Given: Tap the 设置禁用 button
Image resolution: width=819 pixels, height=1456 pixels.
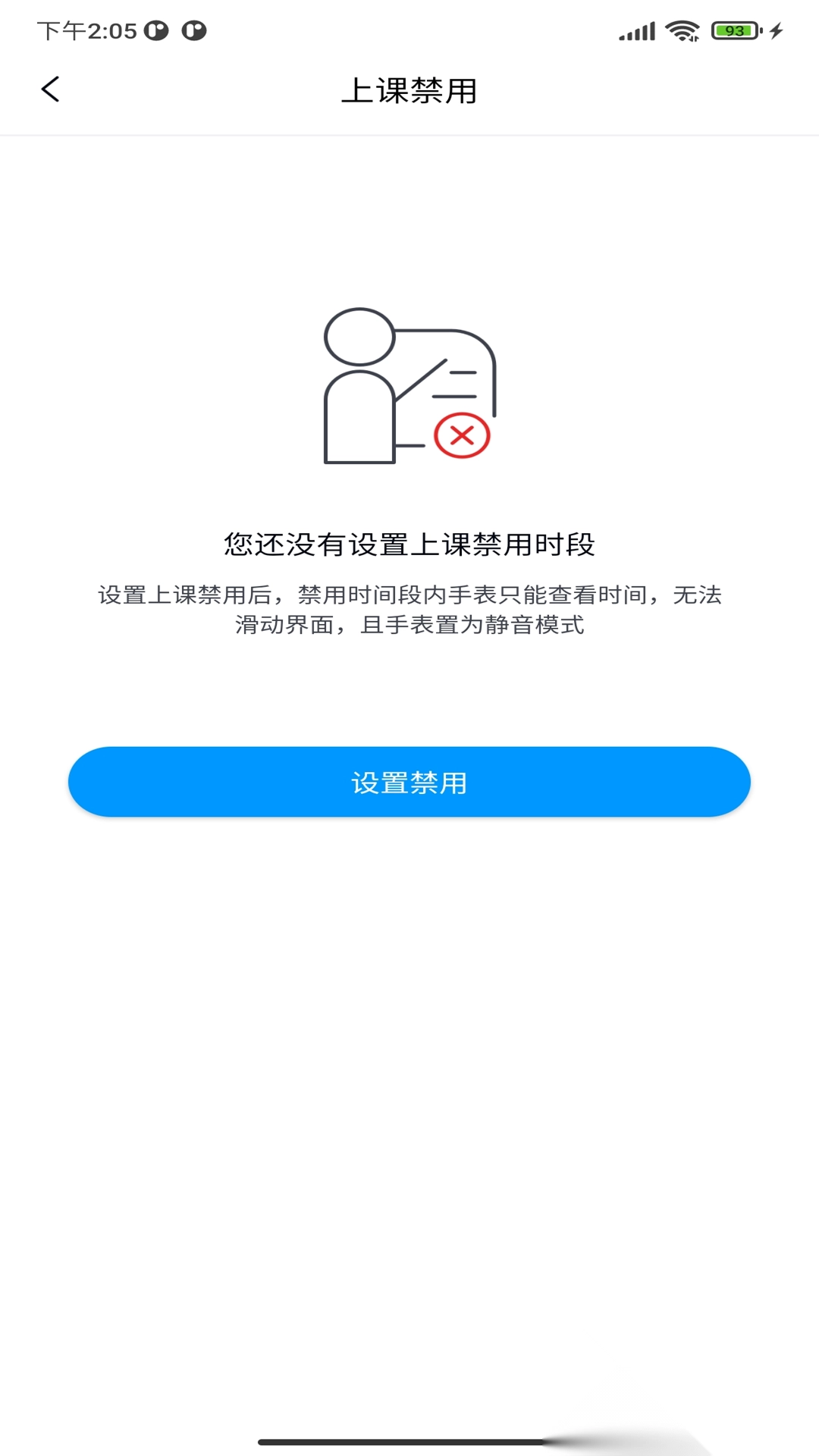Looking at the screenshot, I should point(409,782).
